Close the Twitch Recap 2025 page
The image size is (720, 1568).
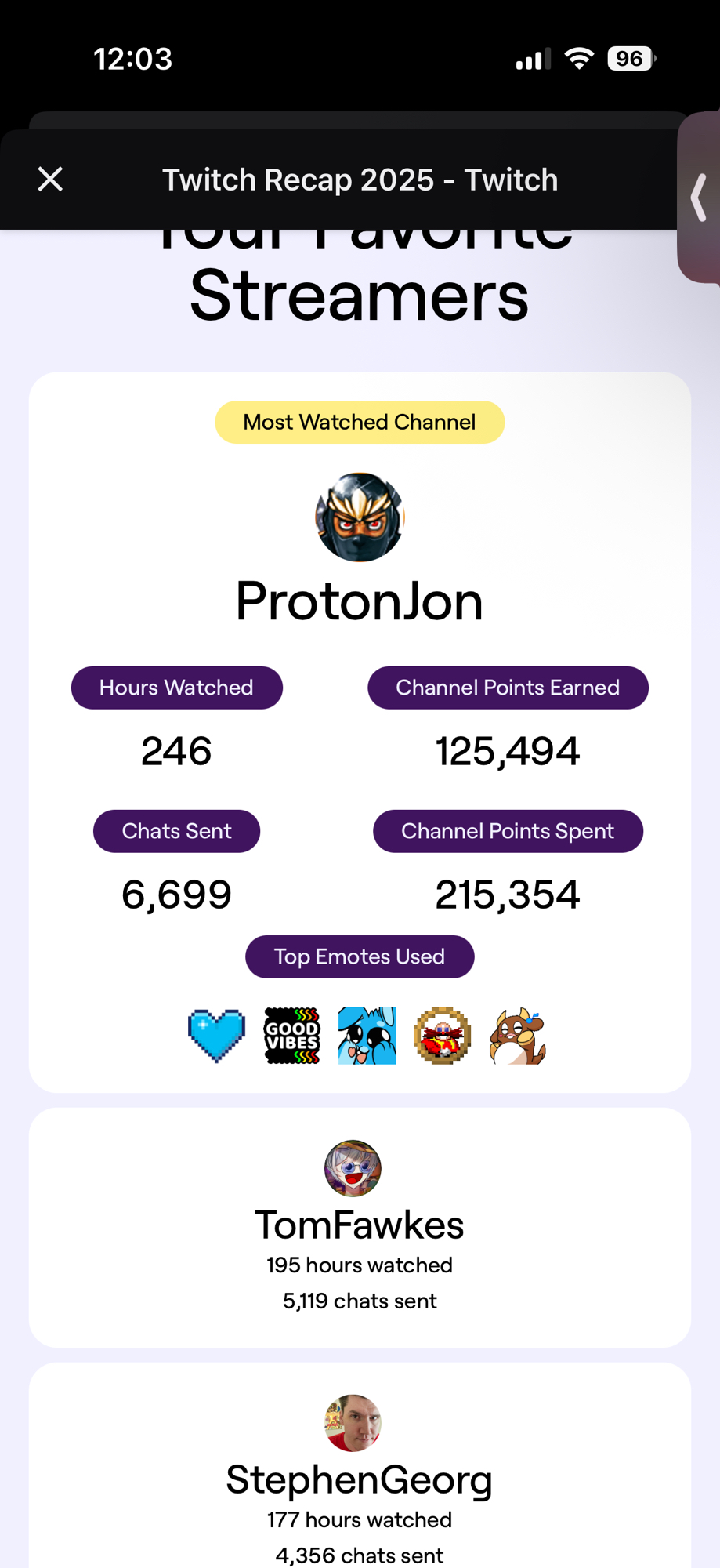click(x=50, y=180)
